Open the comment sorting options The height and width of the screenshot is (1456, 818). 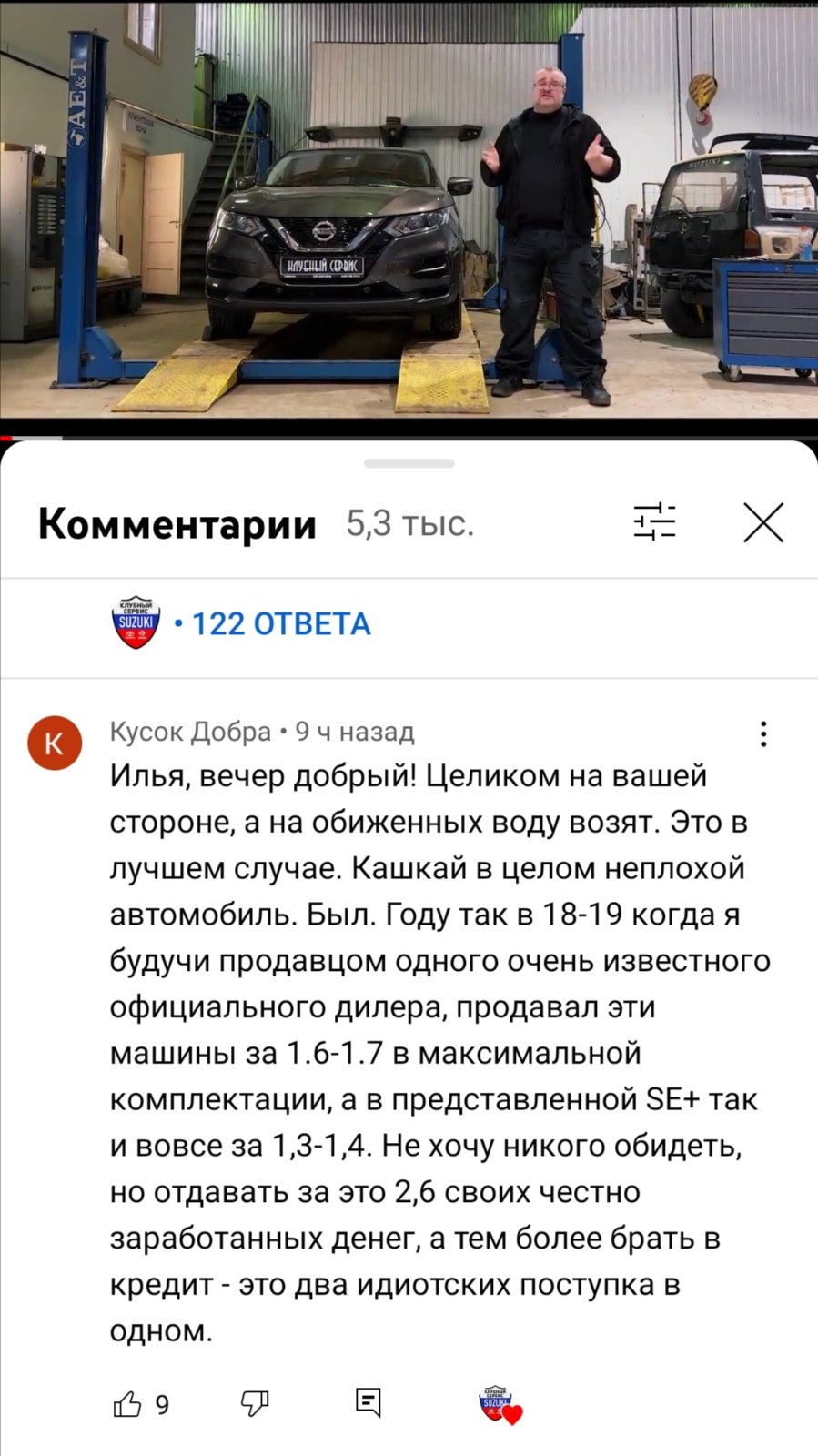click(654, 521)
